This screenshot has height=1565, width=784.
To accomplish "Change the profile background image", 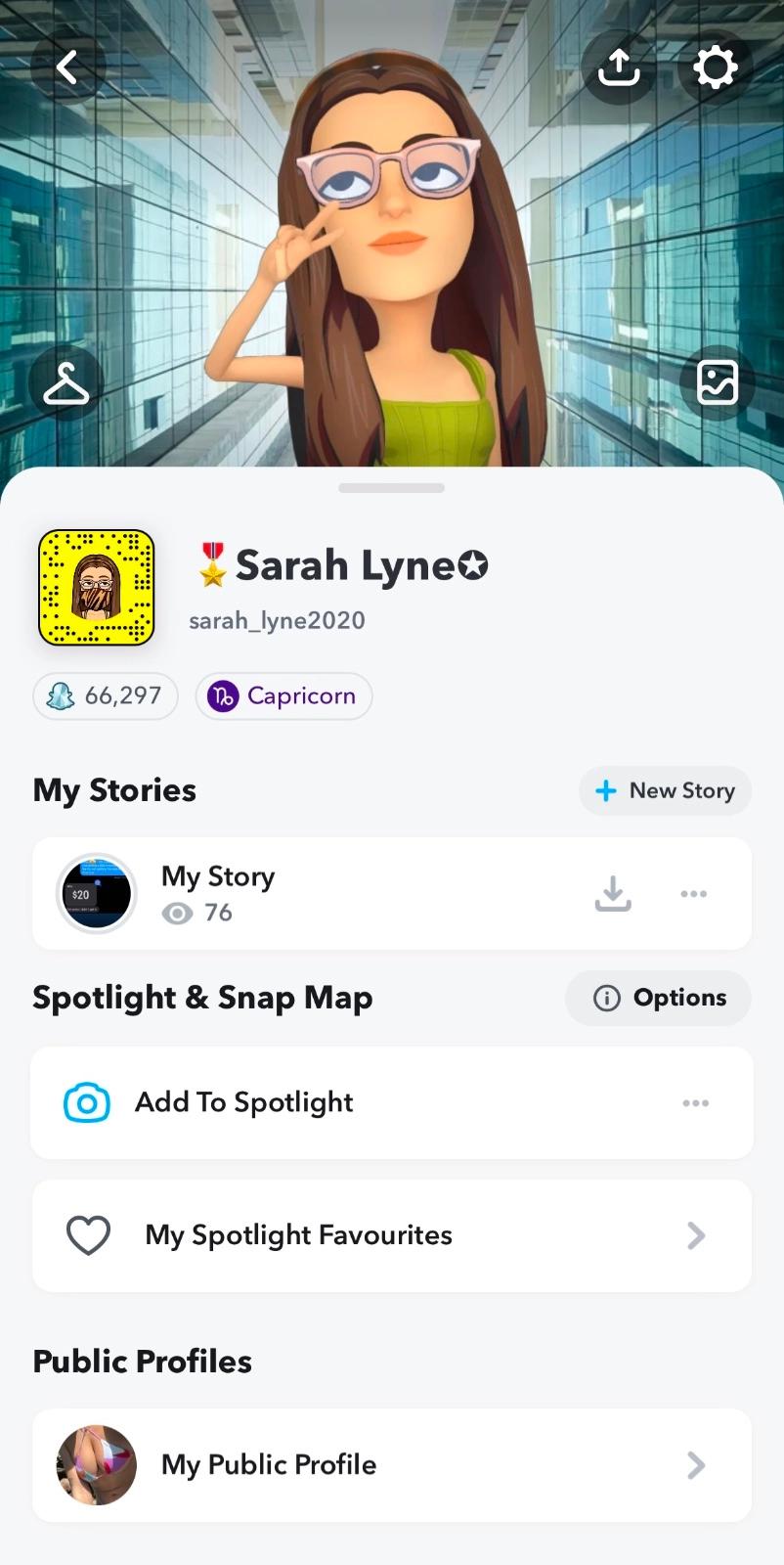I will tap(717, 382).
